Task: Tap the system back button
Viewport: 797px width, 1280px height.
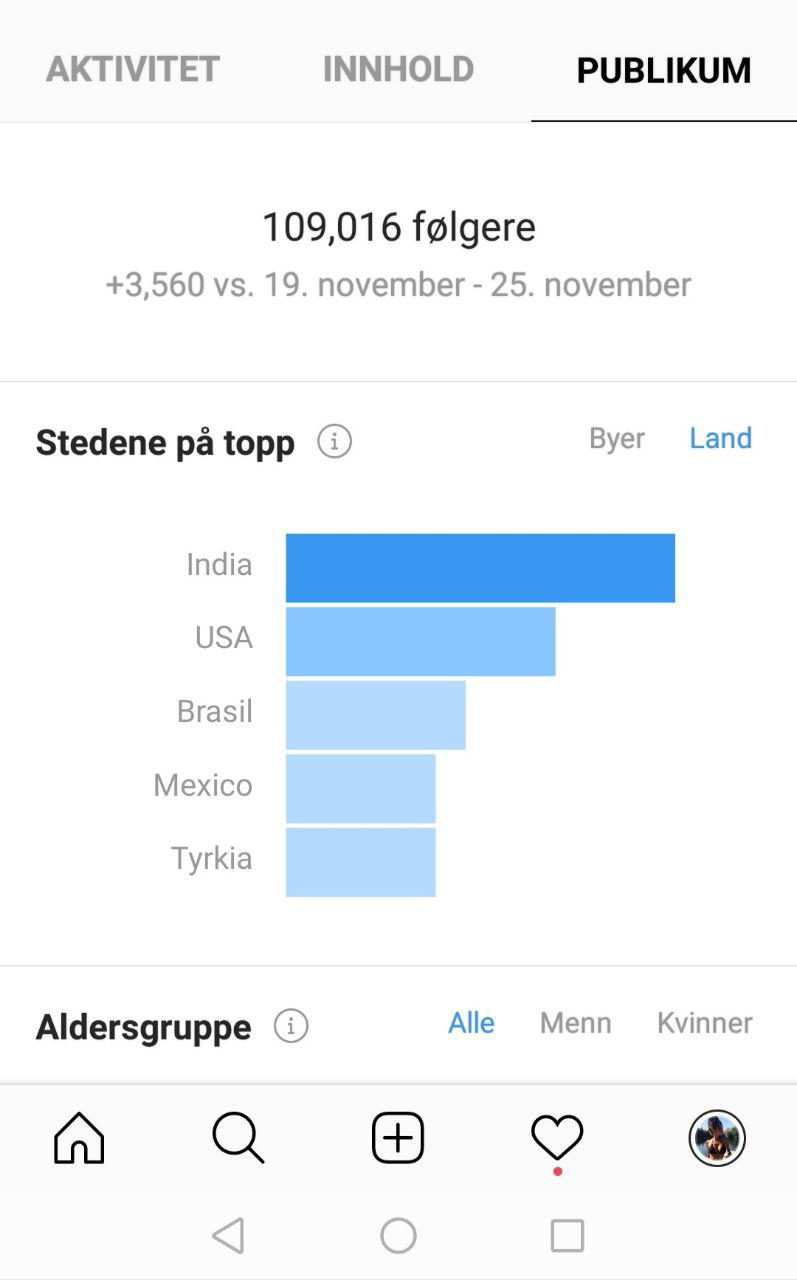Action: point(229,1236)
